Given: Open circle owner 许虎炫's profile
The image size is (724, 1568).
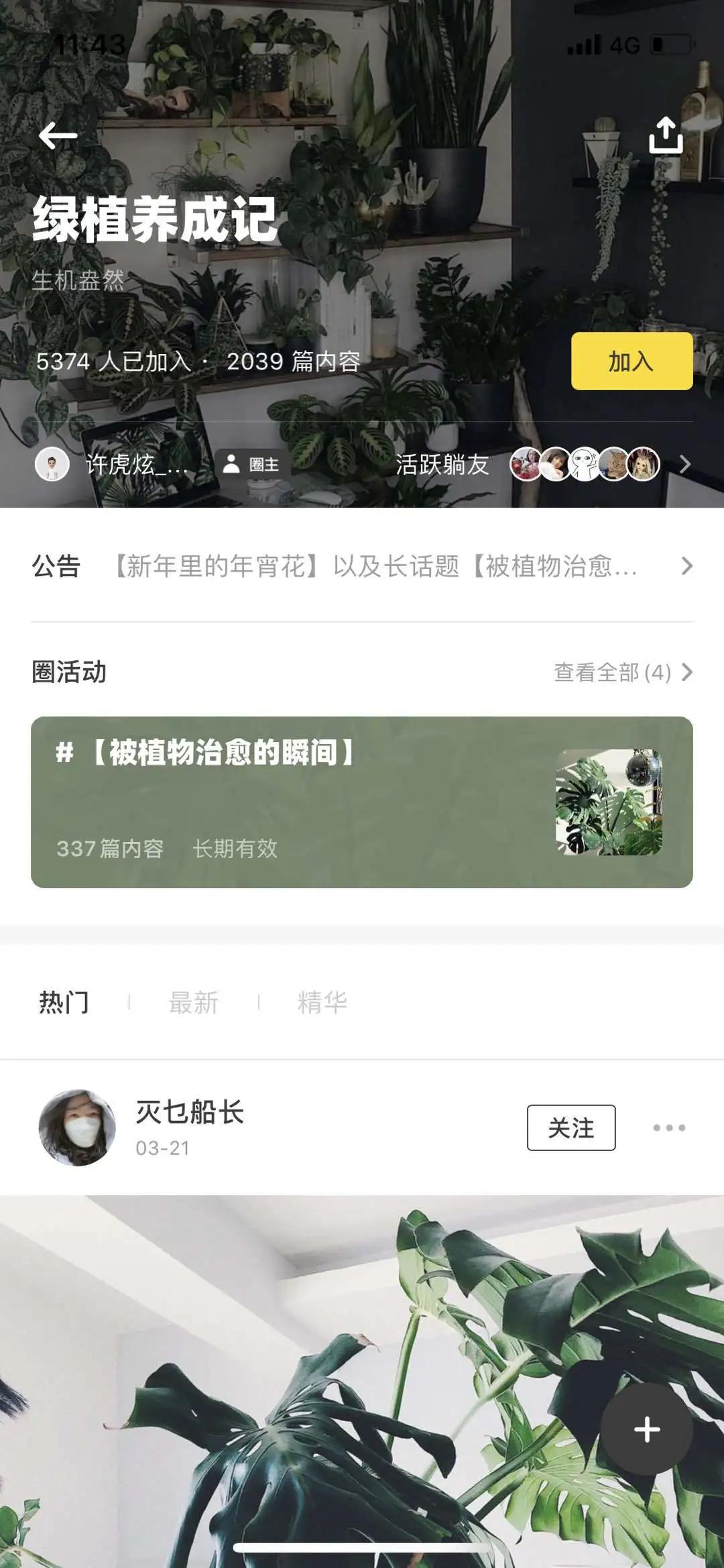Looking at the screenshot, I should [114, 464].
